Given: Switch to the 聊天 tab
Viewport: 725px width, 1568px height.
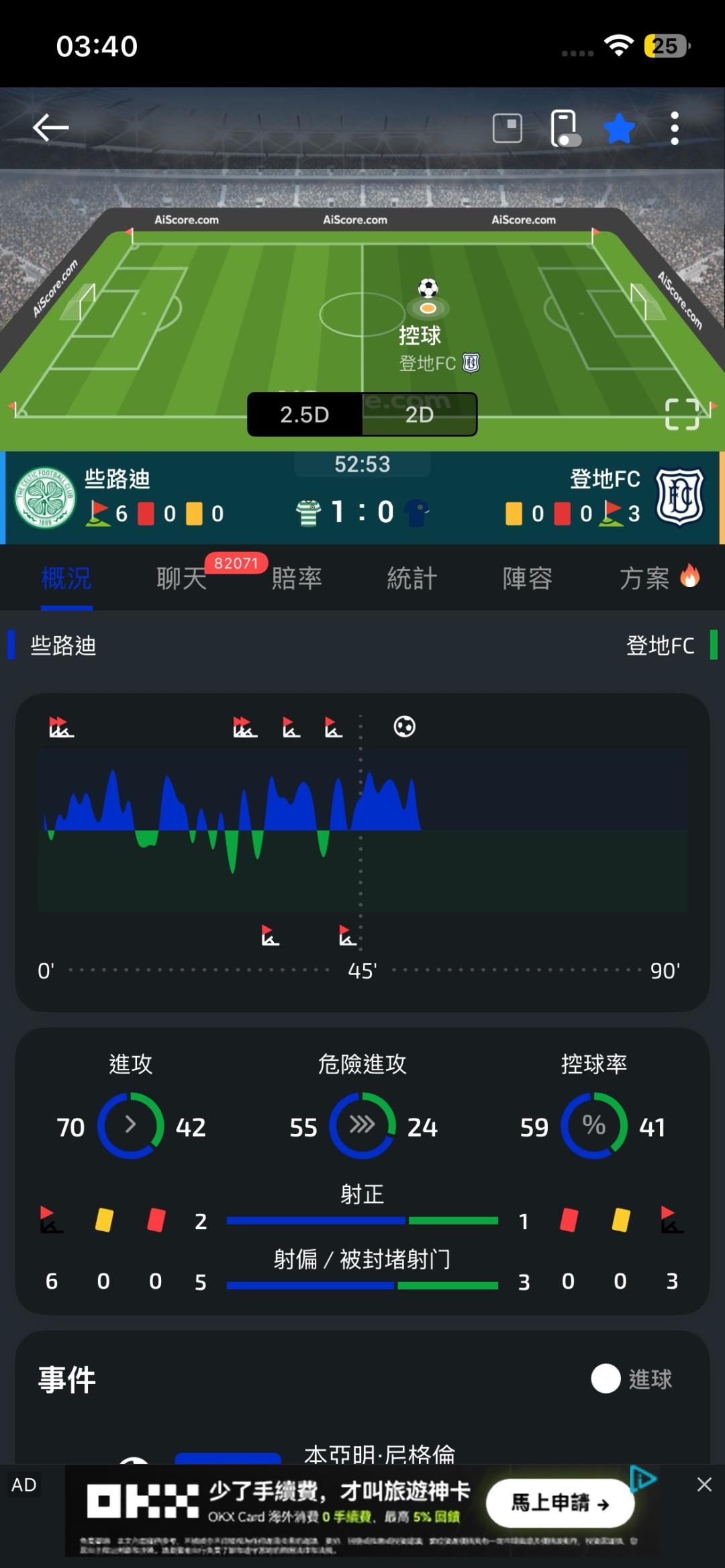Looking at the screenshot, I should tap(182, 578).
